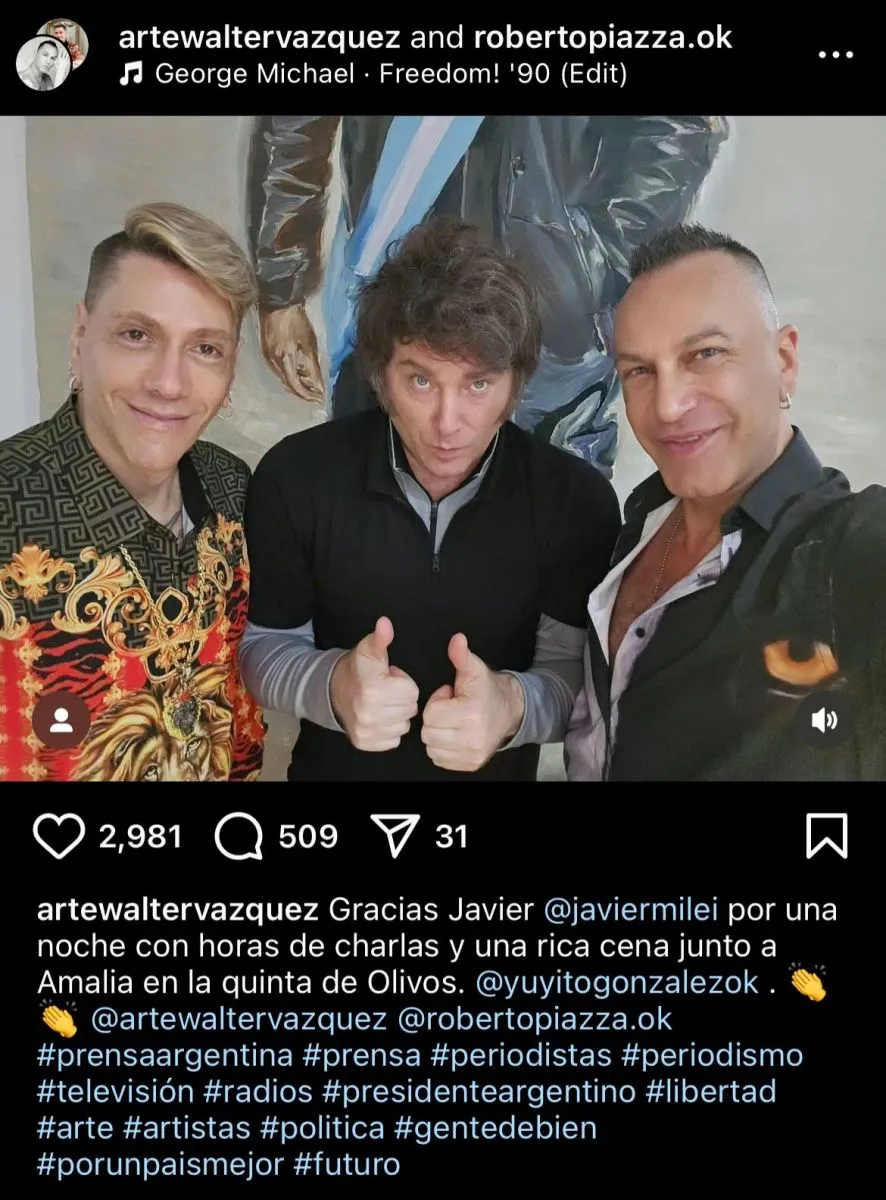Screen dimensions: 886x1200
Task: Toggle sound using the speaker icon
Action: (x=824, y=720)
